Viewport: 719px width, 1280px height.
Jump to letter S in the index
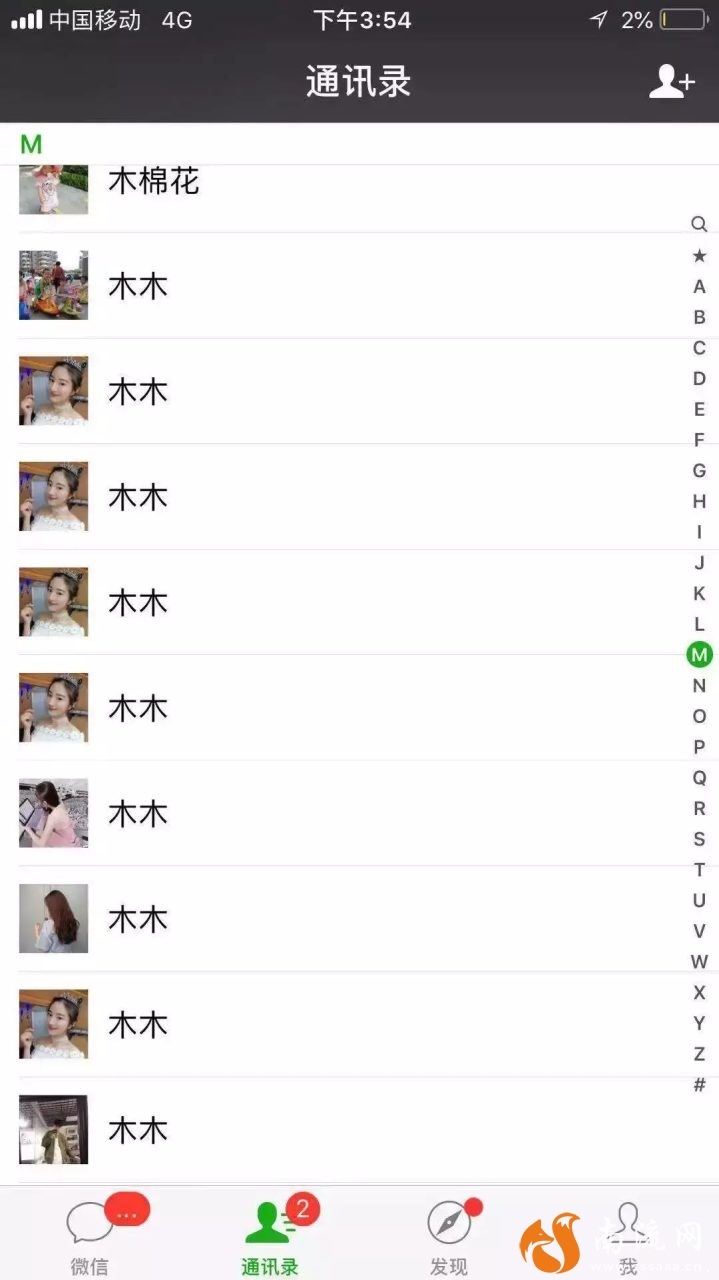coord(699,839)
